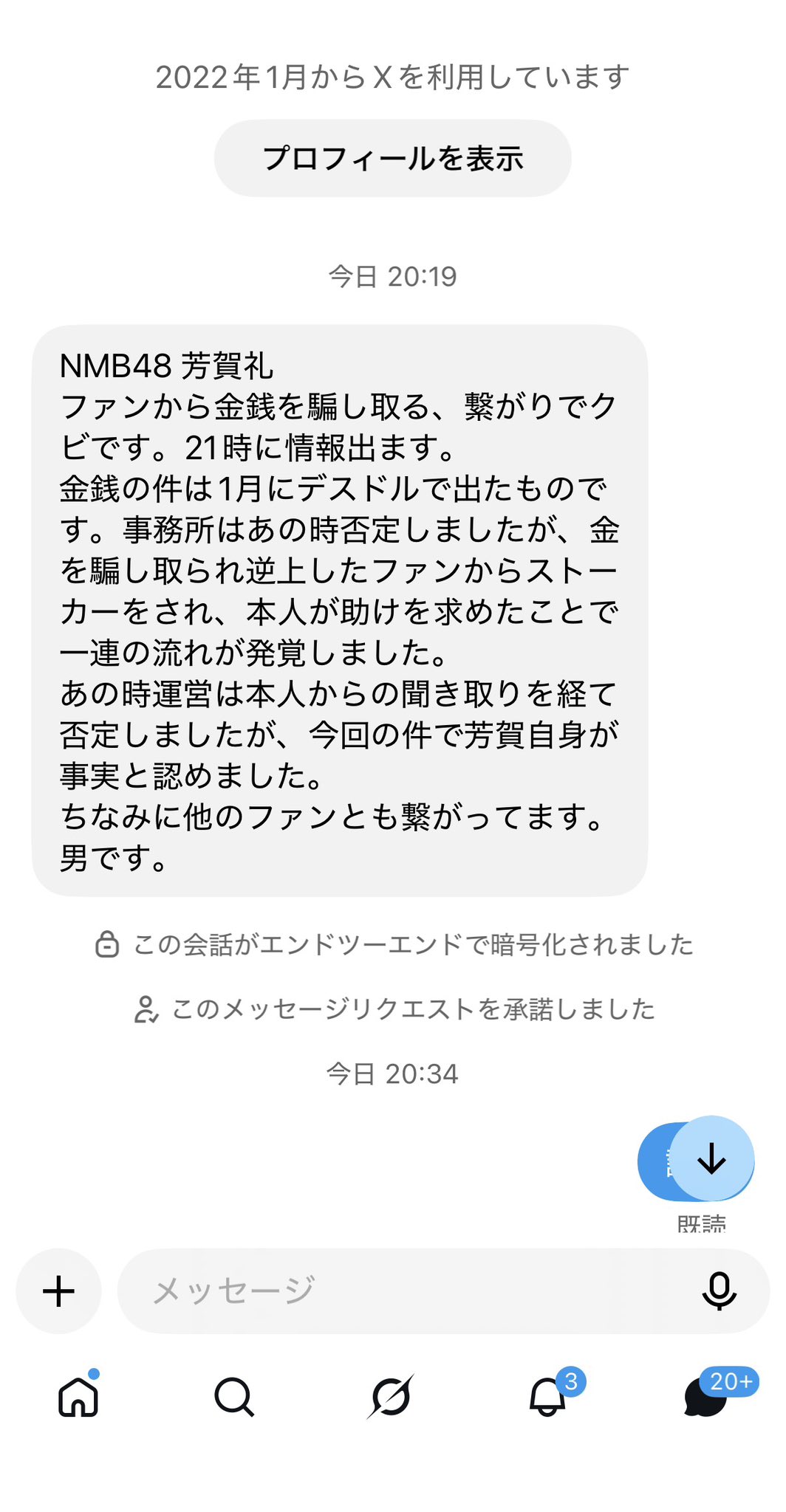Go to the Home tab
This screenshot has width=786, height=1512.
pyautogui.click(x=78, y=1396)
